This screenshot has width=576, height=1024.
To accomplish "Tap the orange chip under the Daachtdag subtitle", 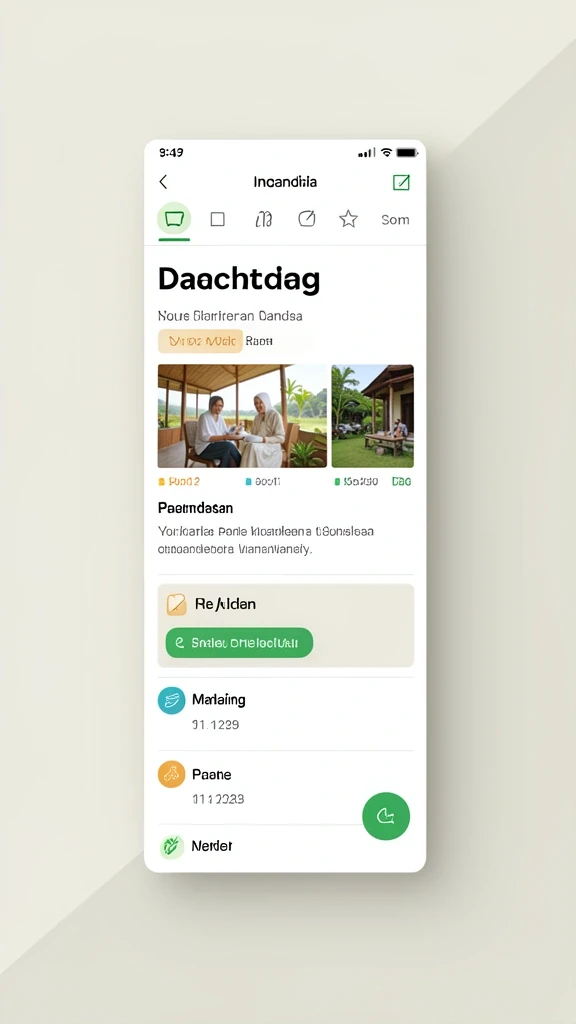I will tap(200, 341).
